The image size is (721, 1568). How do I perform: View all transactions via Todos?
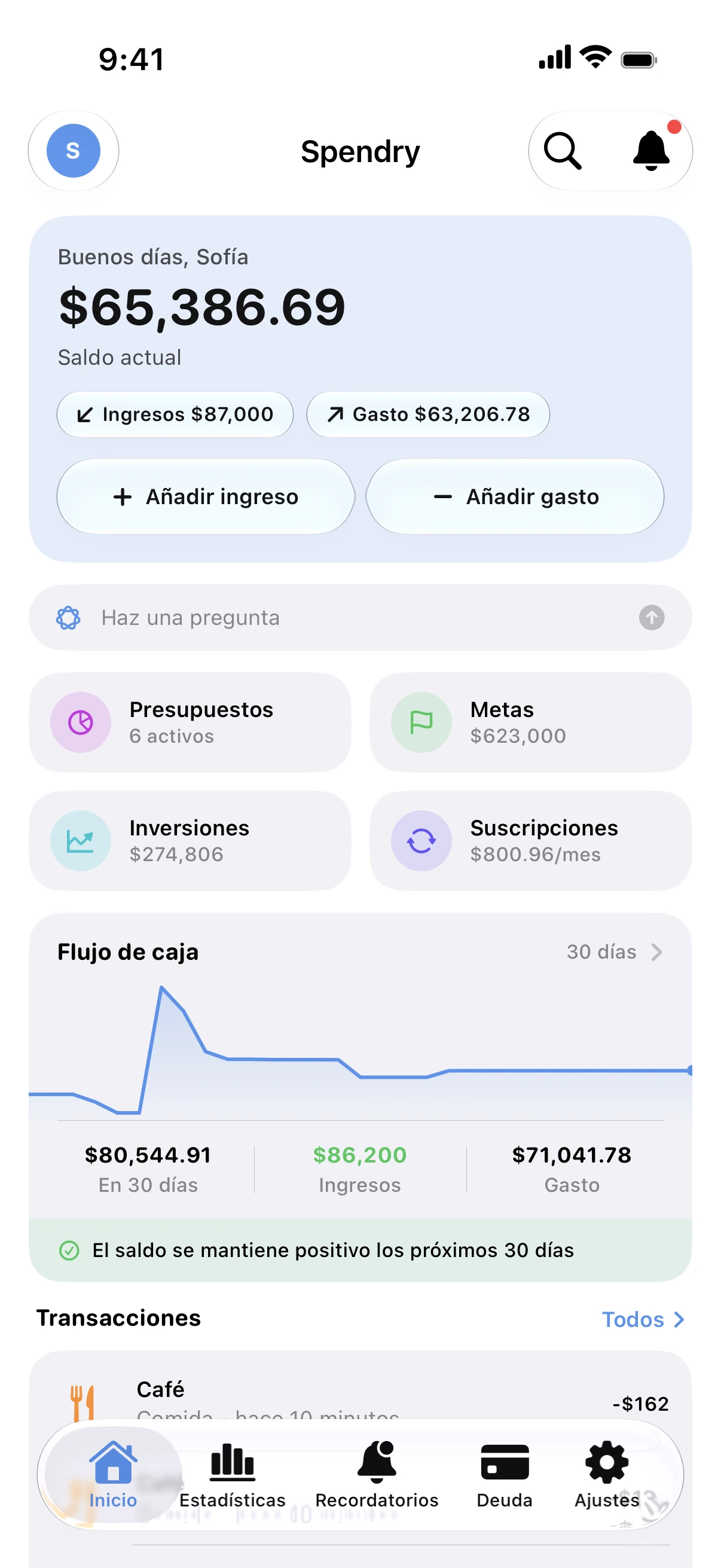[643, 1319]
